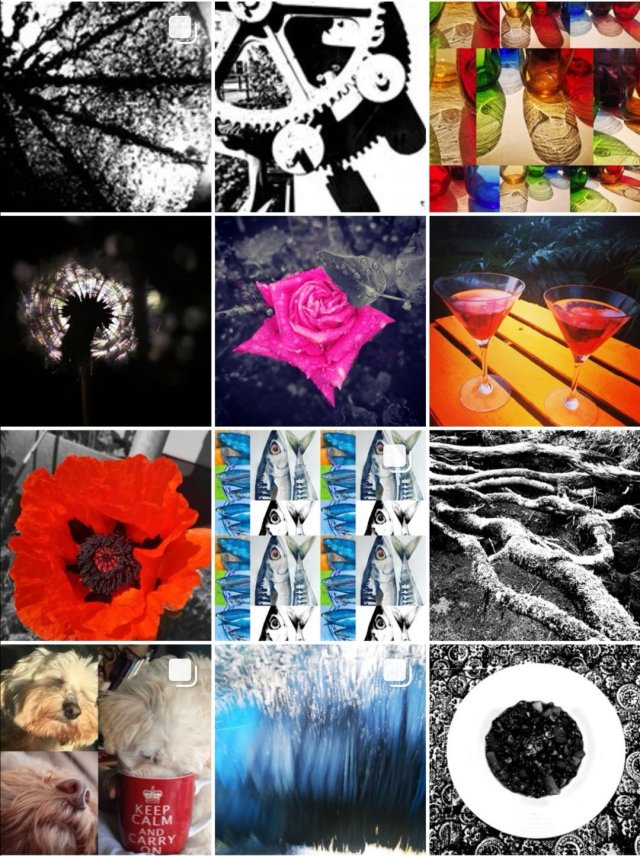Screen dimensions: 640x856
Task: Open the colorful glassware collage post
Action: [535, 105]
